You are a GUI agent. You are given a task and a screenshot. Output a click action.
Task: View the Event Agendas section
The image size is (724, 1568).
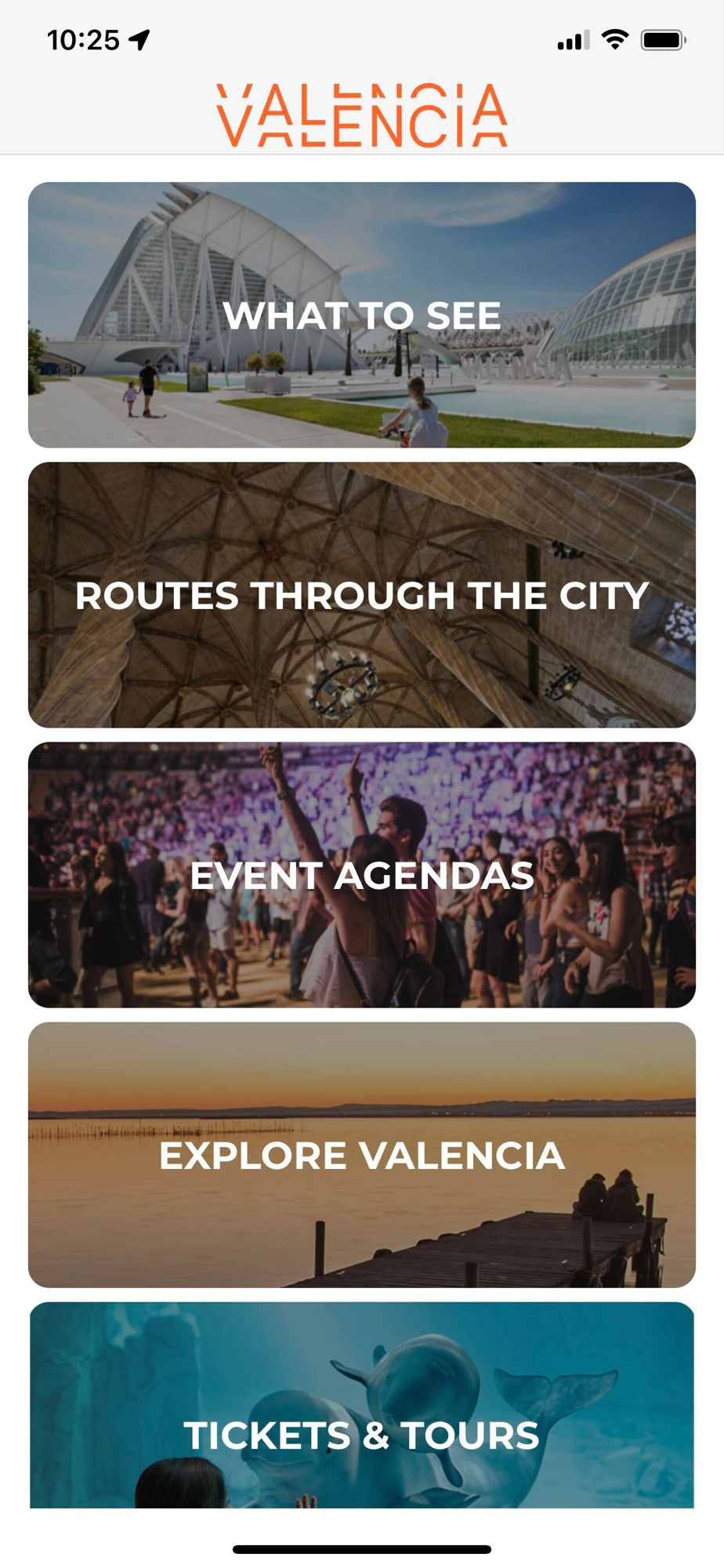click(362, 875)
